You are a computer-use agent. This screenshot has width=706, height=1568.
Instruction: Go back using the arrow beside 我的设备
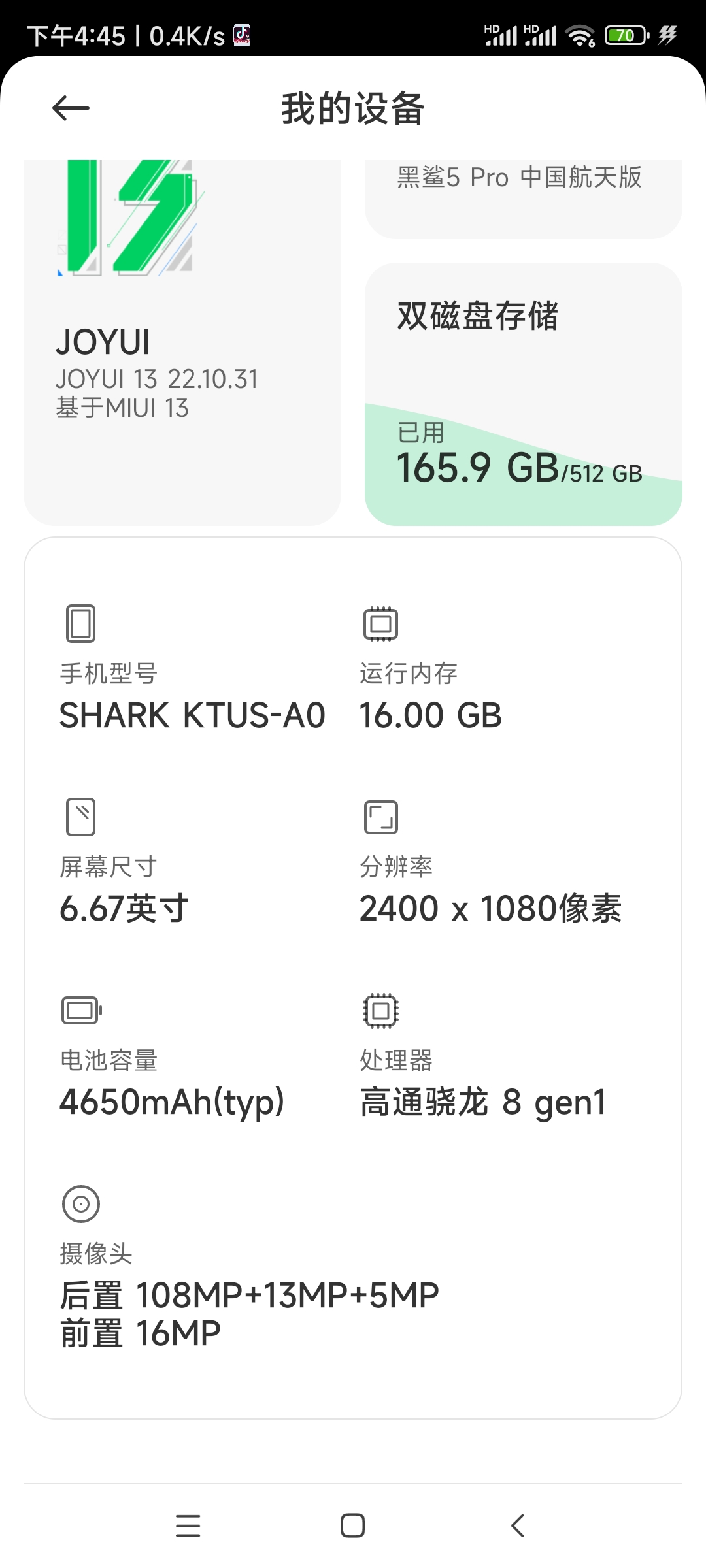[x=71, y=108]
